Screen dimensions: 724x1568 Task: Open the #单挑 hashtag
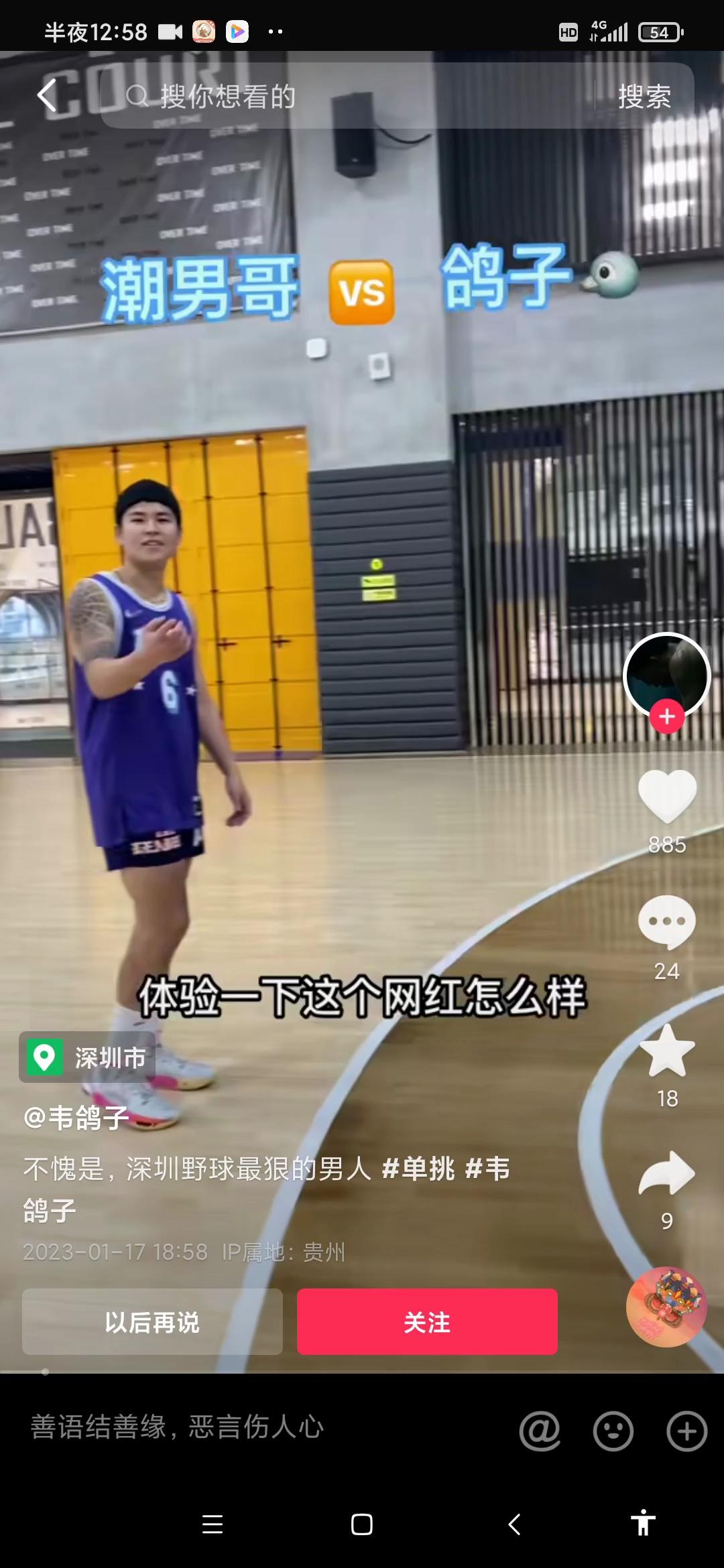tap(418, 1169)
